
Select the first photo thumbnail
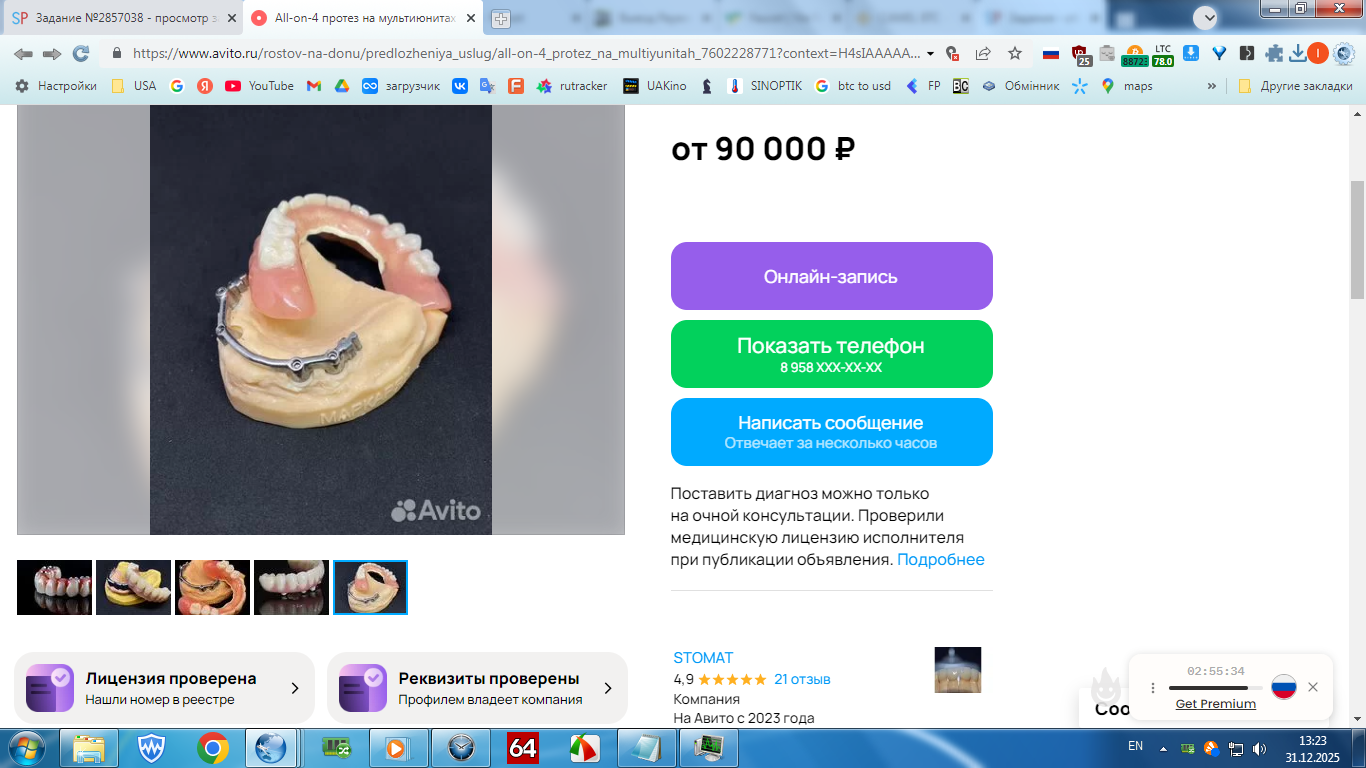click(54, 588)
